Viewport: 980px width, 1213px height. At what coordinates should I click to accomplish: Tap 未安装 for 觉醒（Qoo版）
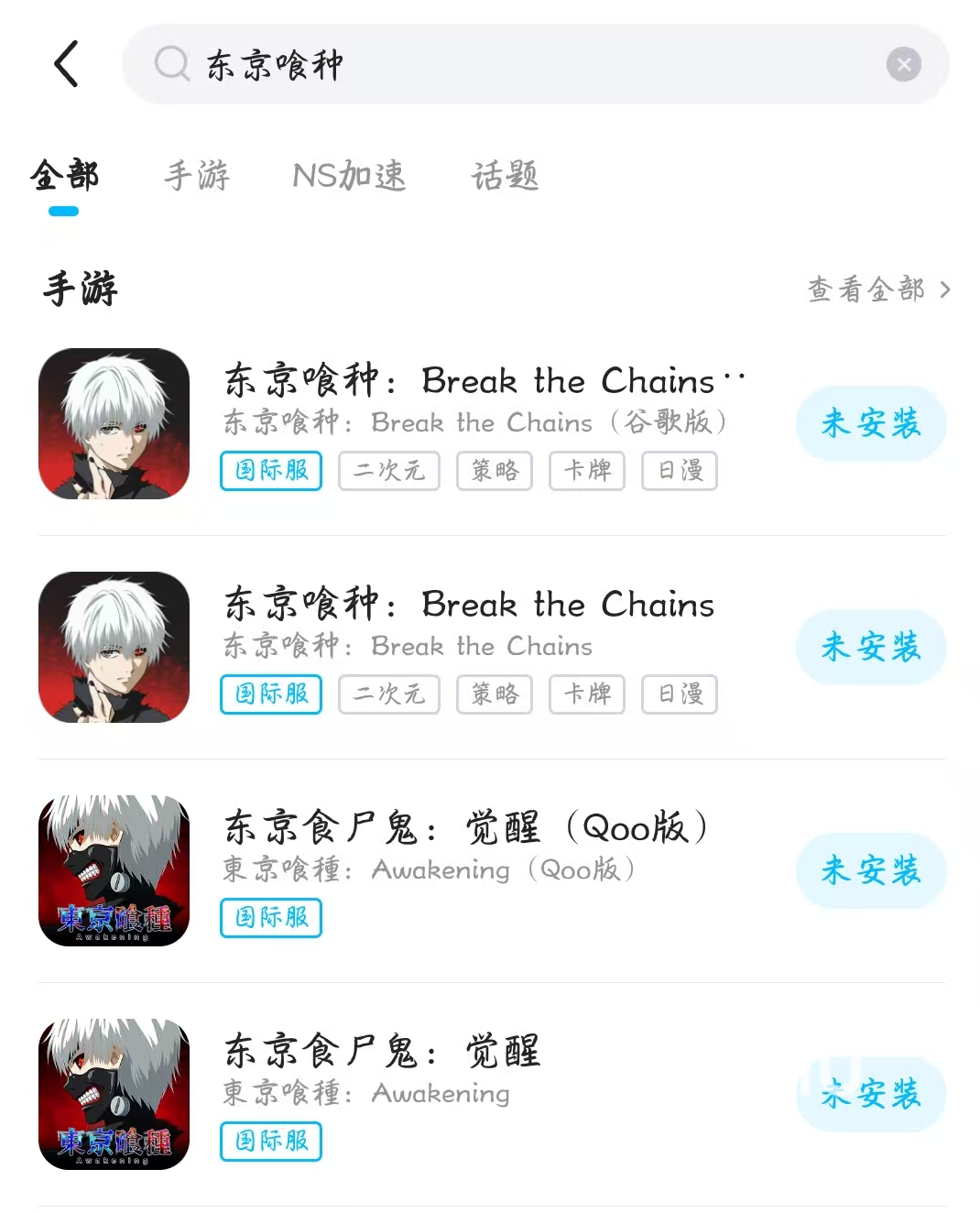coord(870,870)
